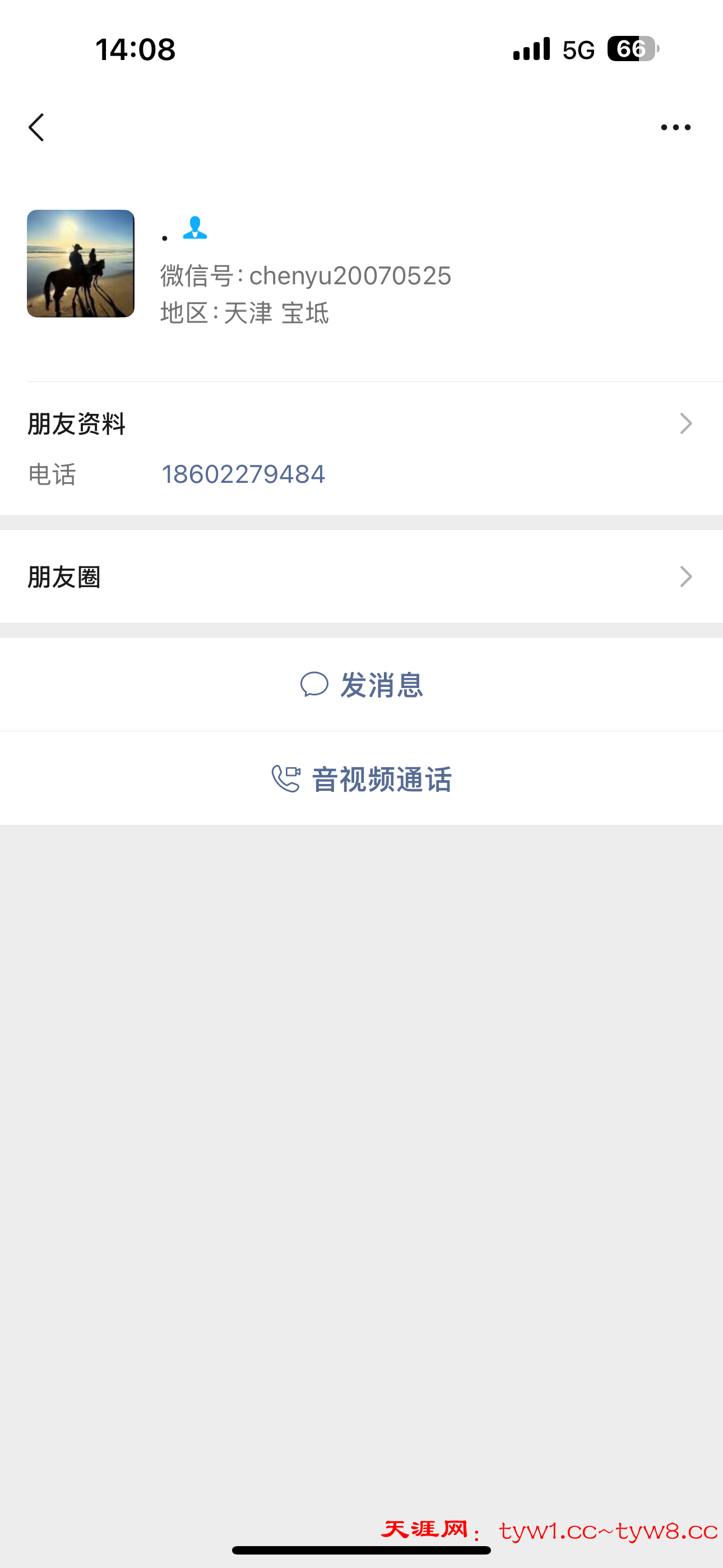The image size is (723, 1568).
Task: Tap the contact's profile avatar photo
Action: [x=80, y=263]
